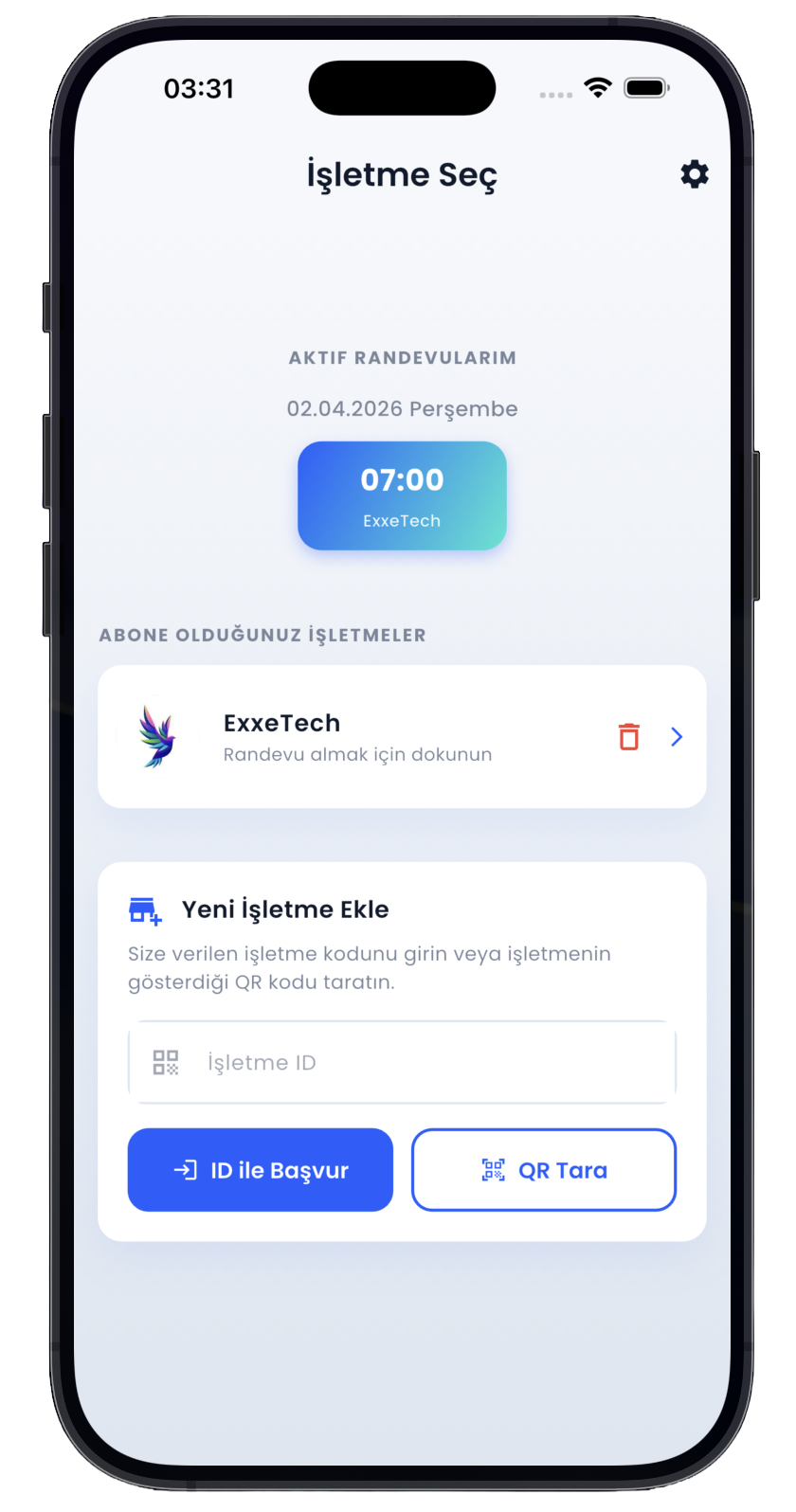Select the storefront add icon next to Yeni İşletme Ekle
The image size is (796, 1512).
(144, 909)
